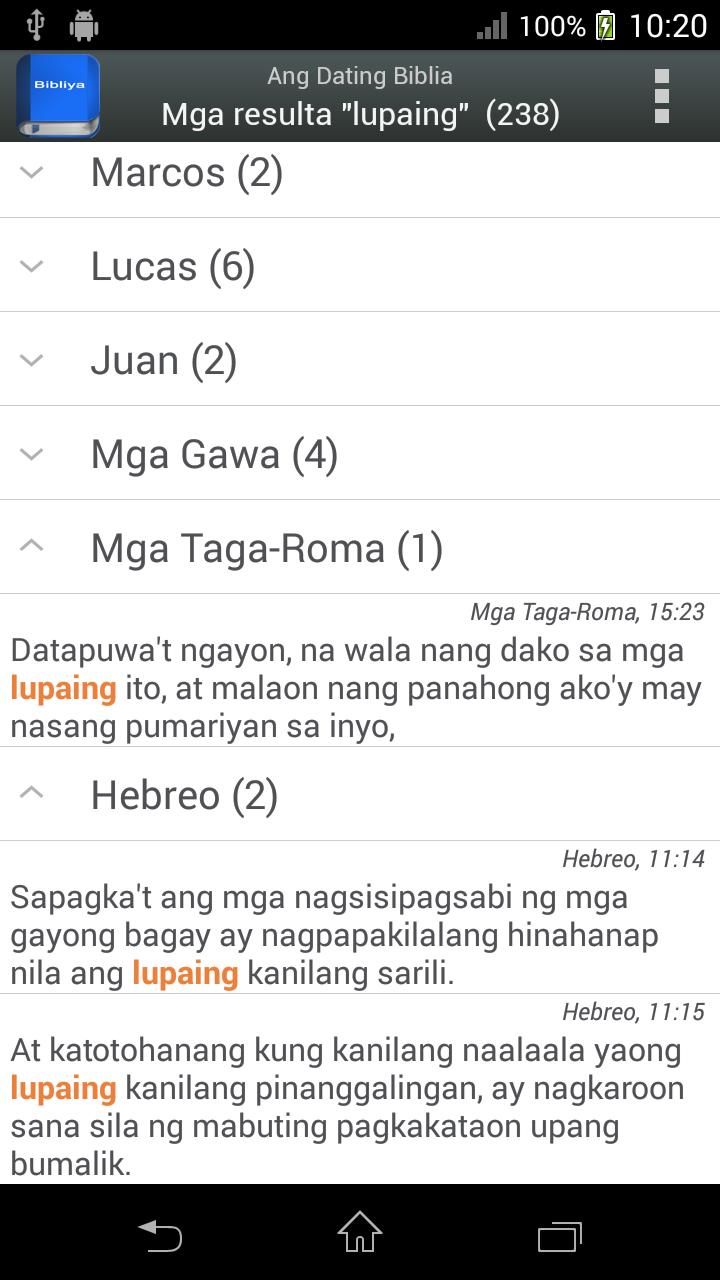Tap the battery charging indicator

pyautogui.click(x=608, y=25)
